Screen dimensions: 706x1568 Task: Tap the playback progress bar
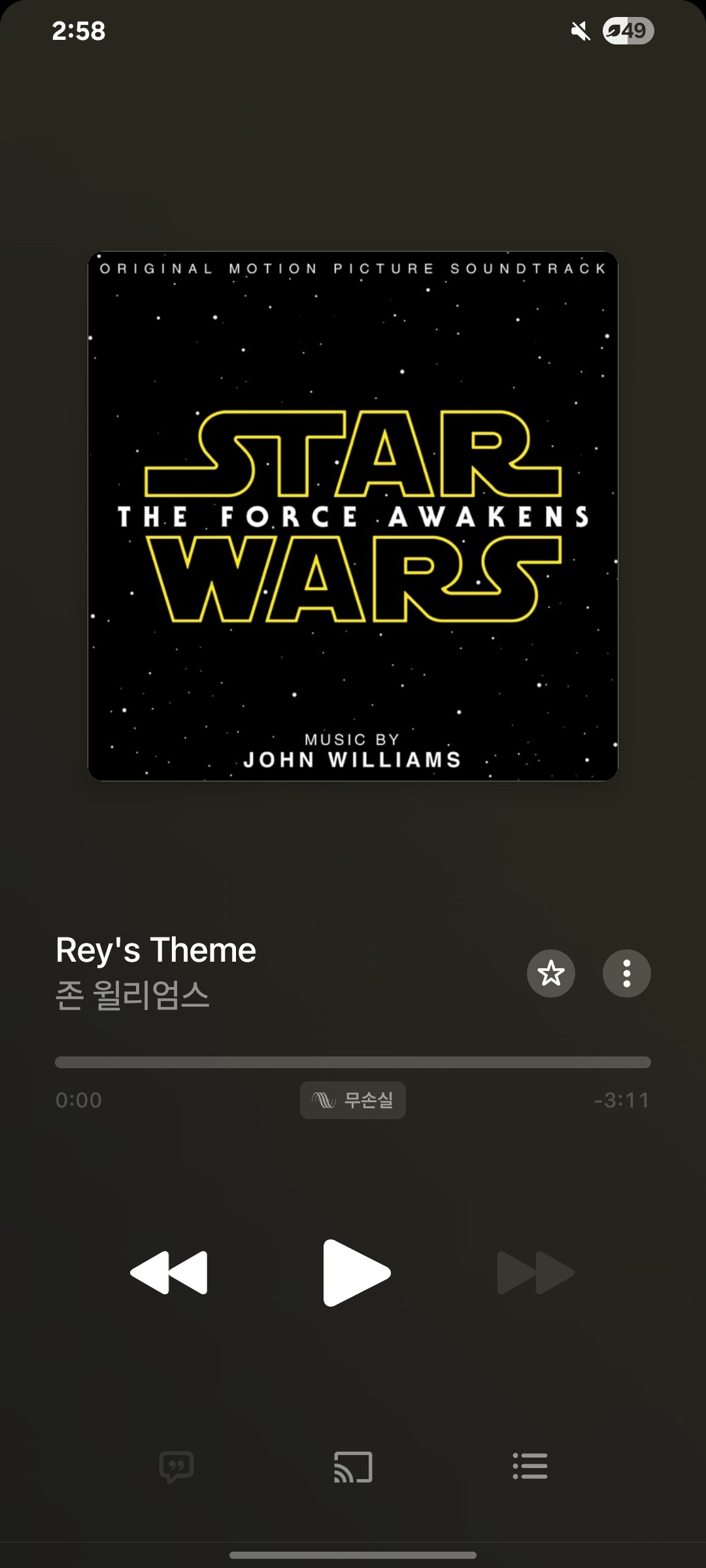point(353,1062)
